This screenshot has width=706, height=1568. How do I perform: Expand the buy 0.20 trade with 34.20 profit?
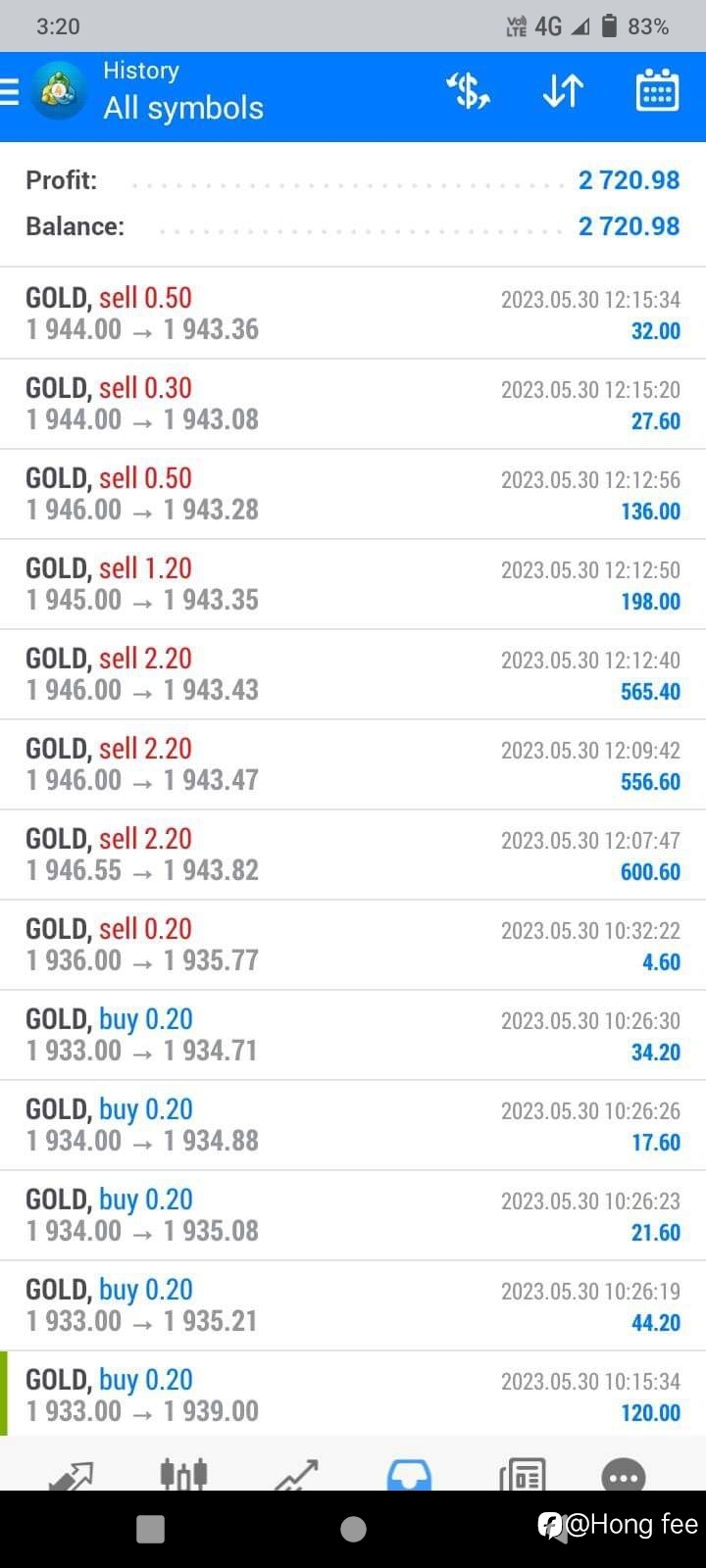353,1035
